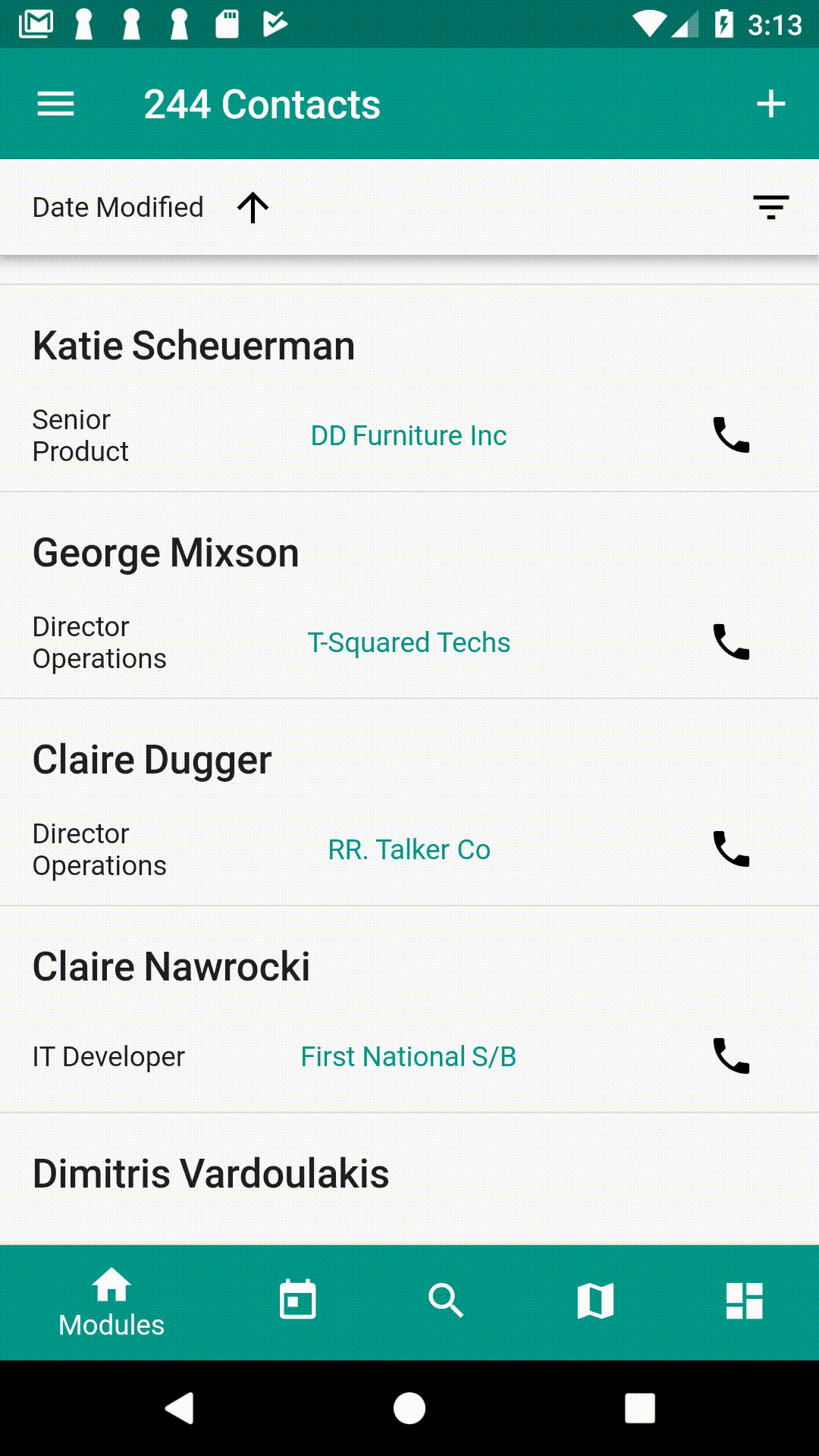
Task: Call Katie Scheuerman
Action: [731, 435]
